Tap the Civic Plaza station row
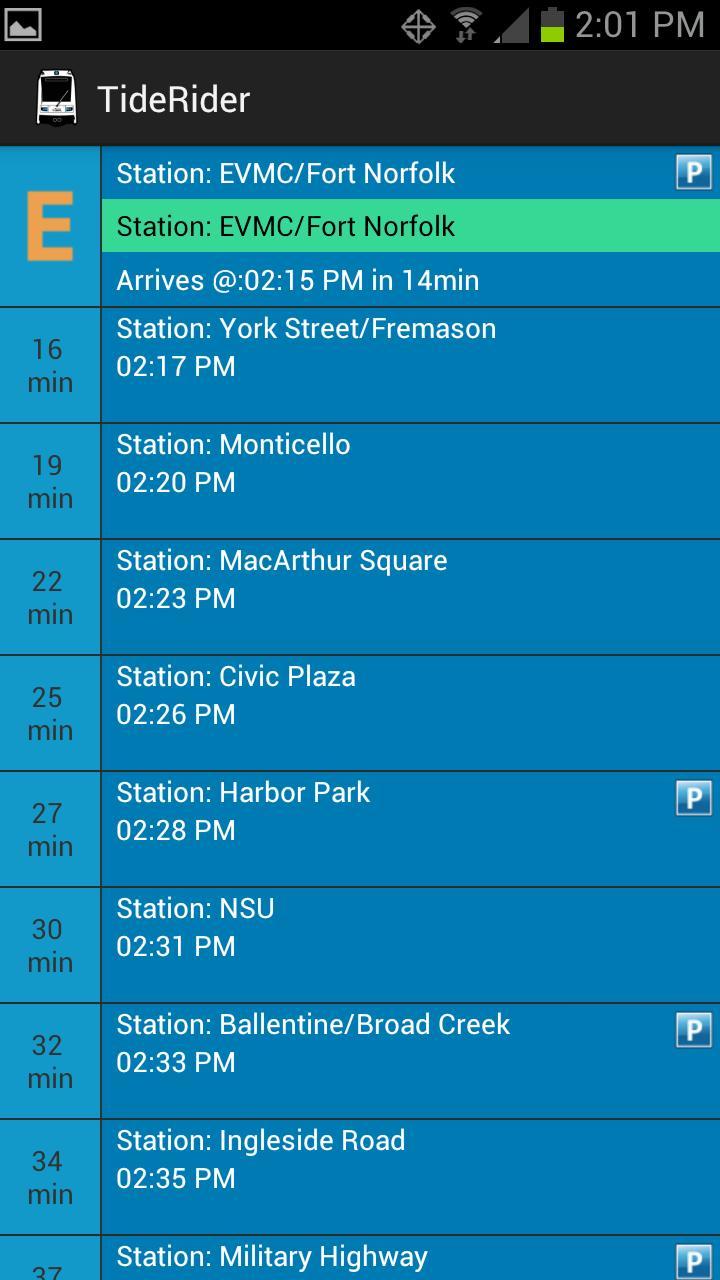The width and height of the screenshot is (720, 1280). (408, 712)
